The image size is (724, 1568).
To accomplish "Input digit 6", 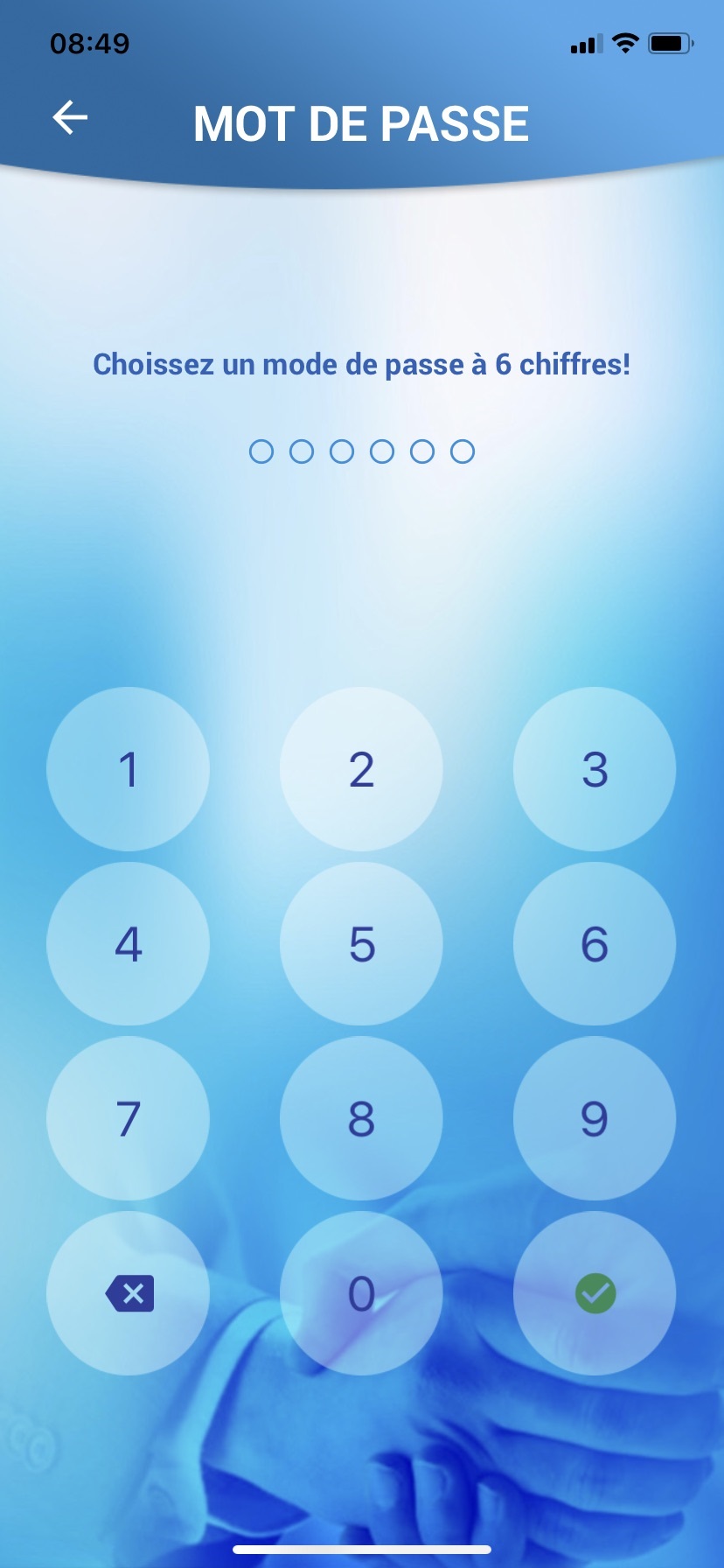I will (x=595, y=944).
